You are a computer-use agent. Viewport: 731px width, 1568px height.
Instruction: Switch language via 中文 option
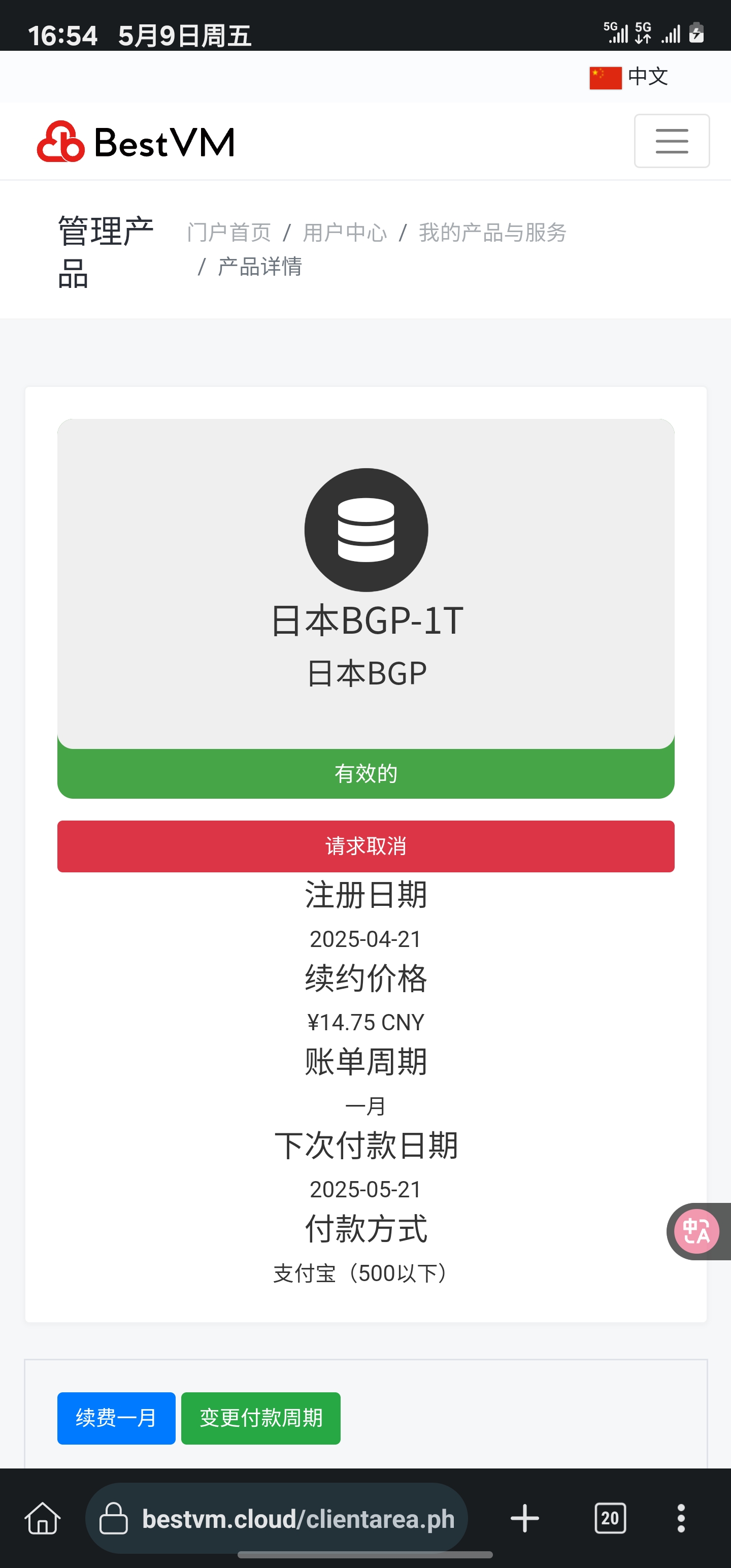point(647,77)
